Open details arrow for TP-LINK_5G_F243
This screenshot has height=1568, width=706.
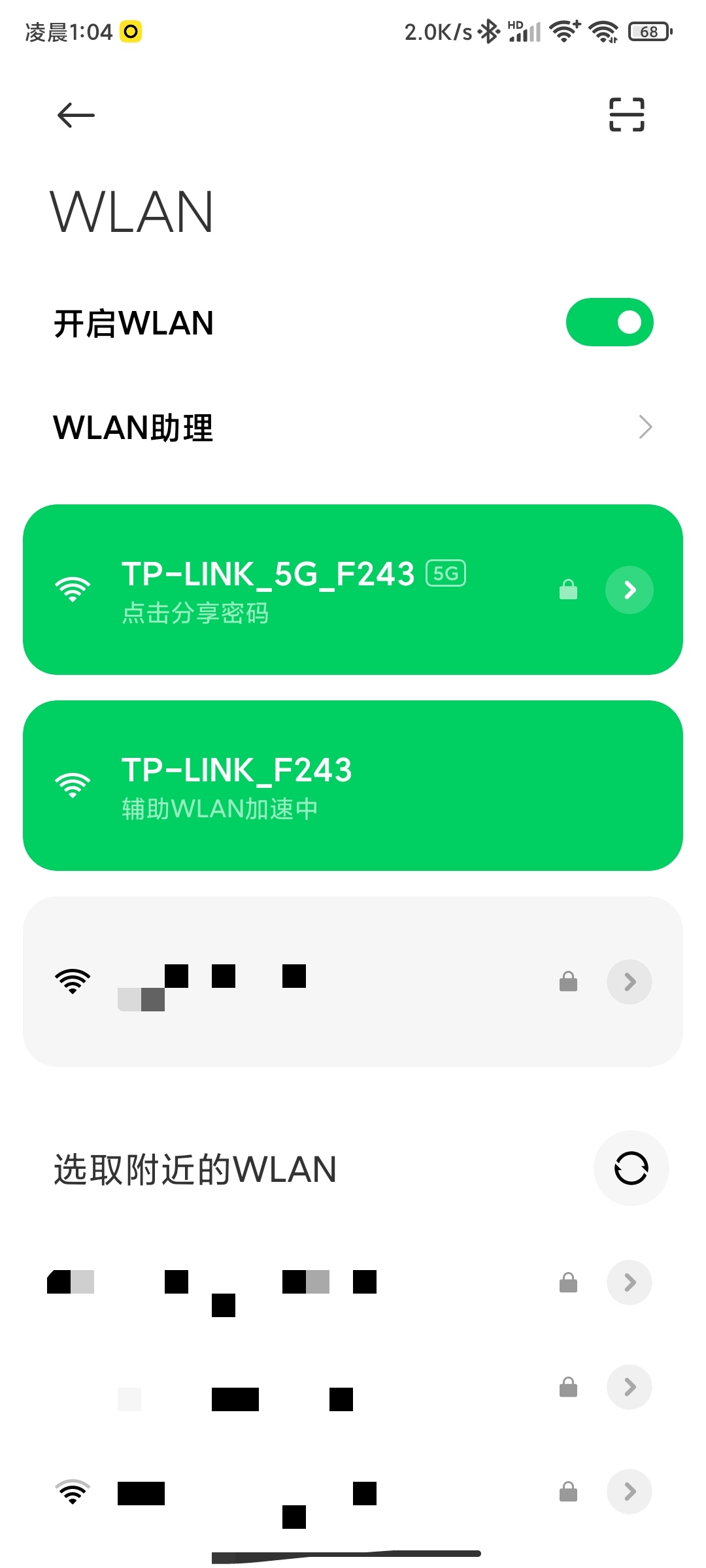coord(629,590)
